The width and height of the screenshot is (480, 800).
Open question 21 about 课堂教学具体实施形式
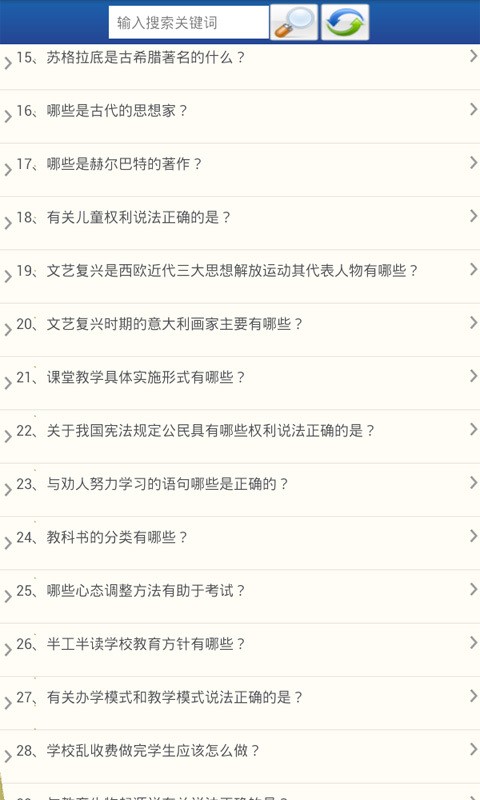tap(240, 384)
